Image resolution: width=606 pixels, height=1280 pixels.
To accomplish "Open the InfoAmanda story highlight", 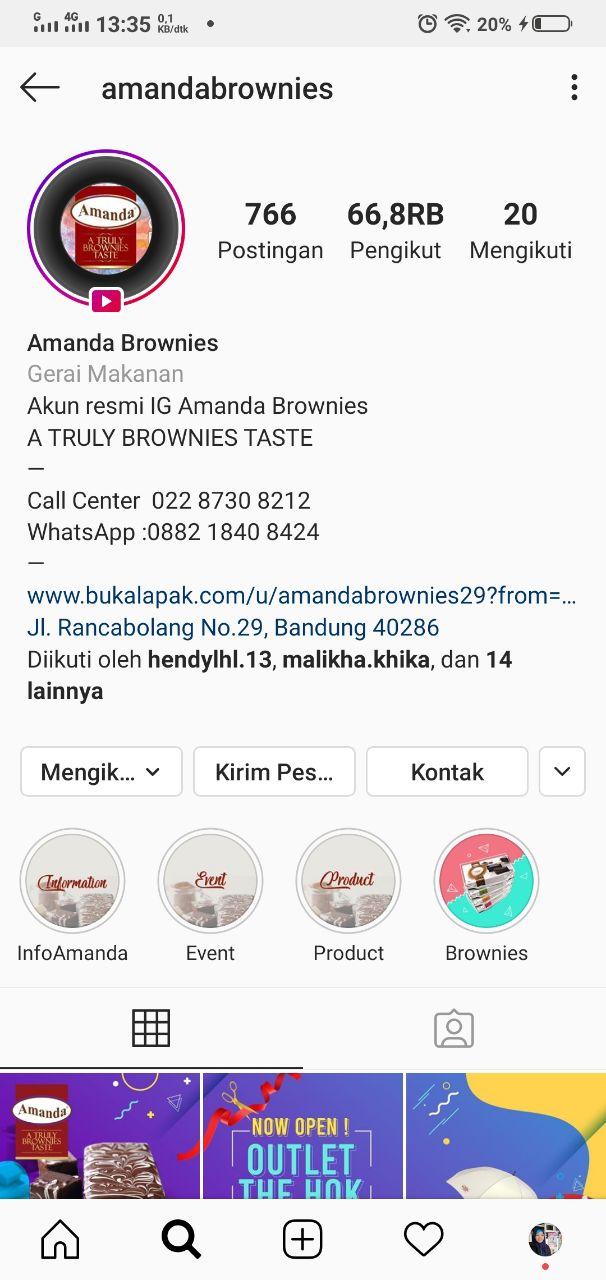I will point(72,881).
